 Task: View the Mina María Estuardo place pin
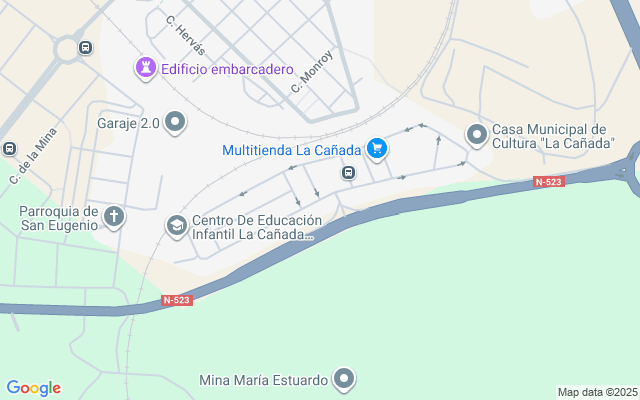pos(345,380)
